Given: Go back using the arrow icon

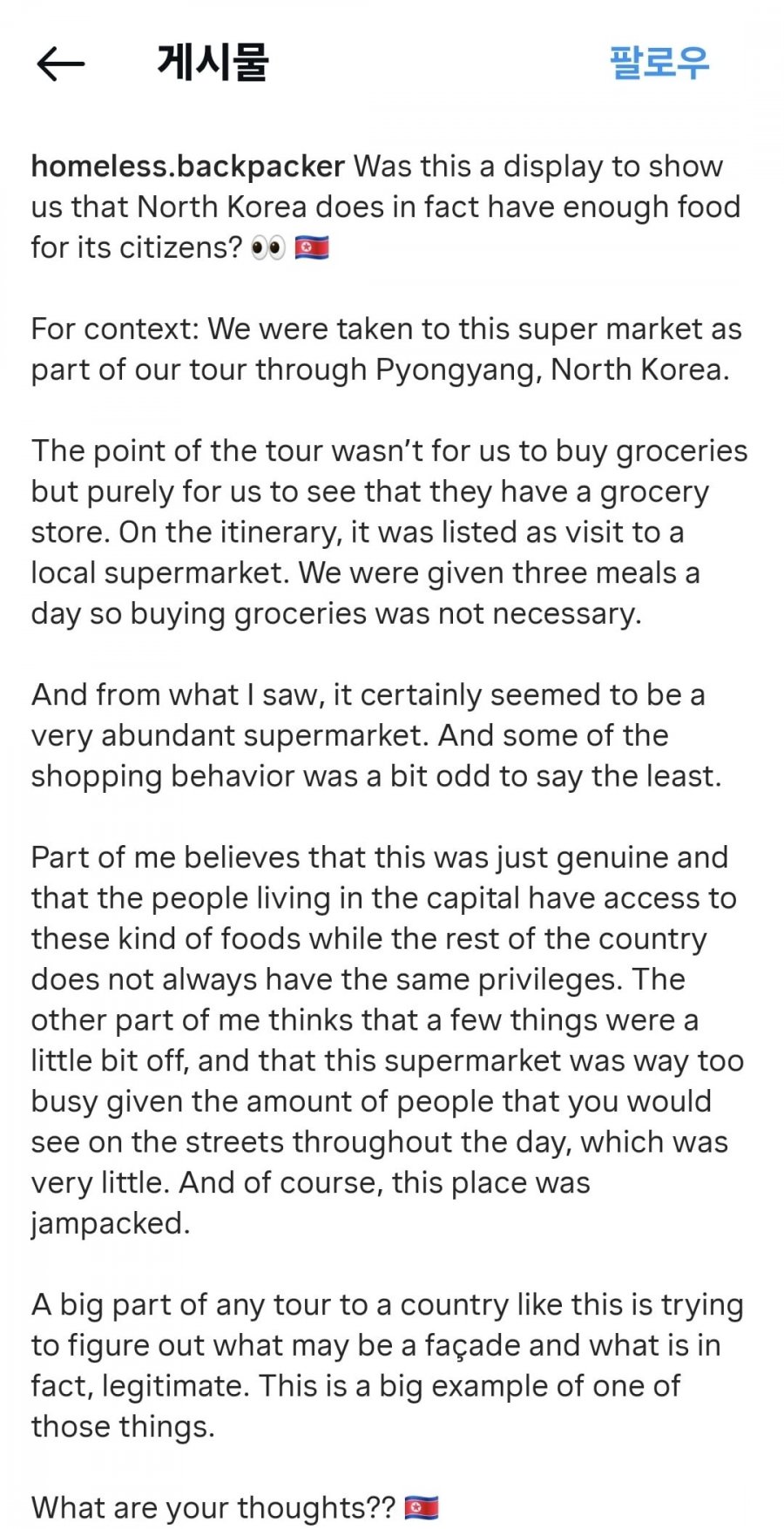Looking at the screenshot, I should click(60, 64).
